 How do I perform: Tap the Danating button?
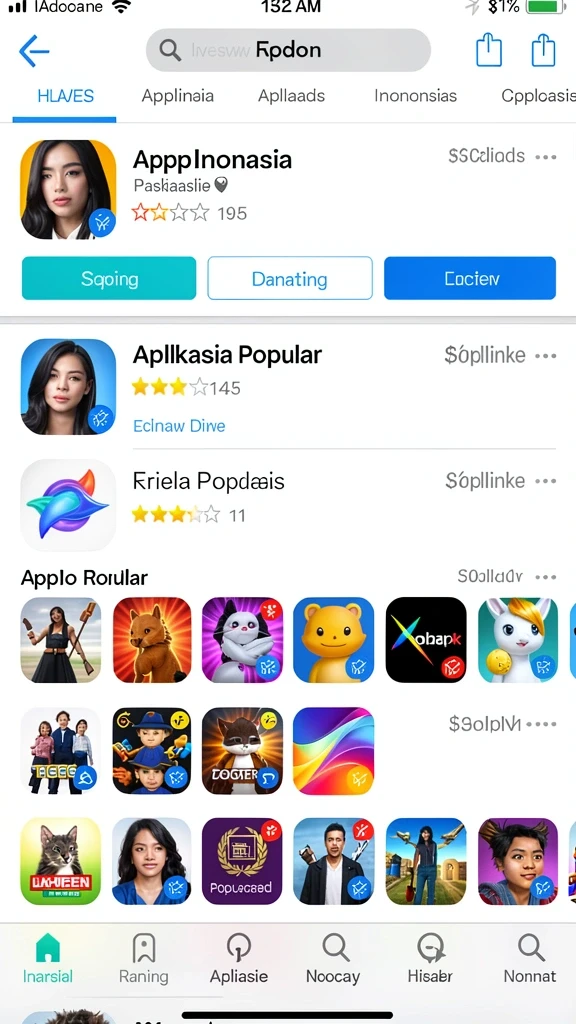[x=290, y=278]
